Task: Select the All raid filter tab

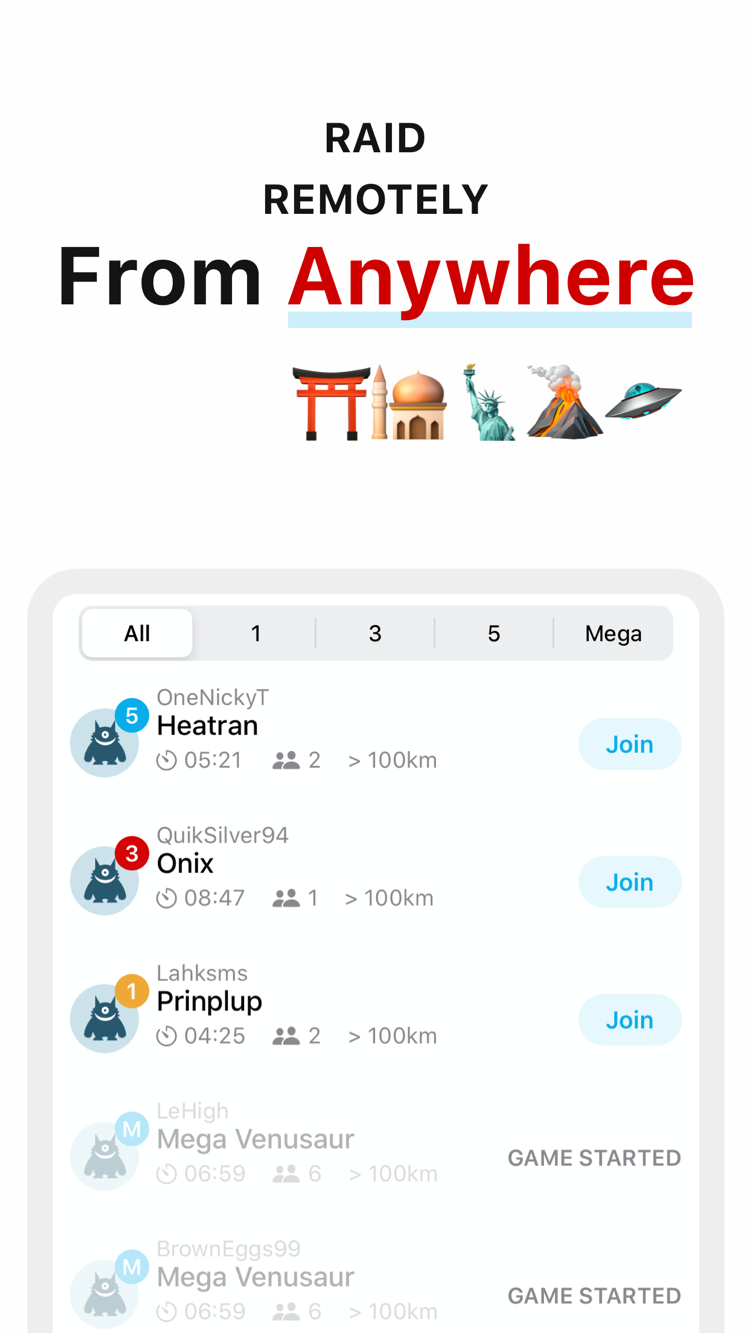Action: click(136, 633)
